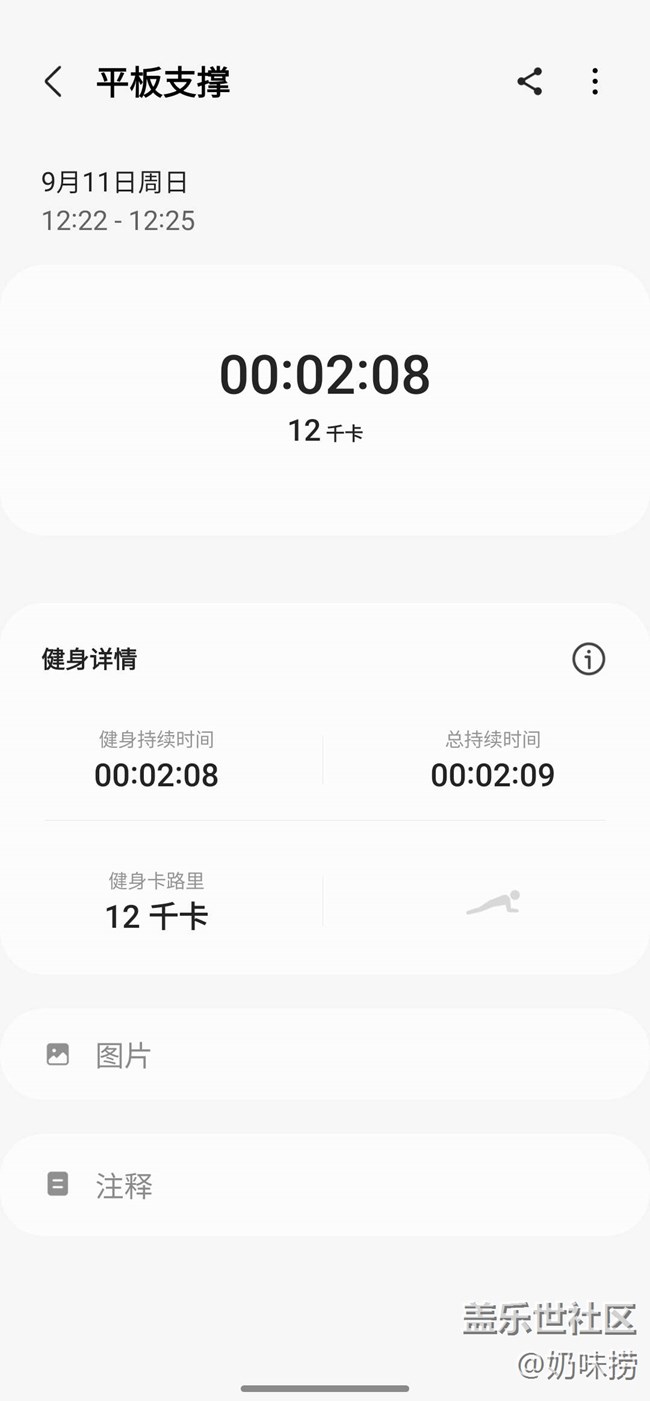Screen dimensions: 650x1401
Task: Go back from the 平板支撑 page
Action: pos(54,82)
